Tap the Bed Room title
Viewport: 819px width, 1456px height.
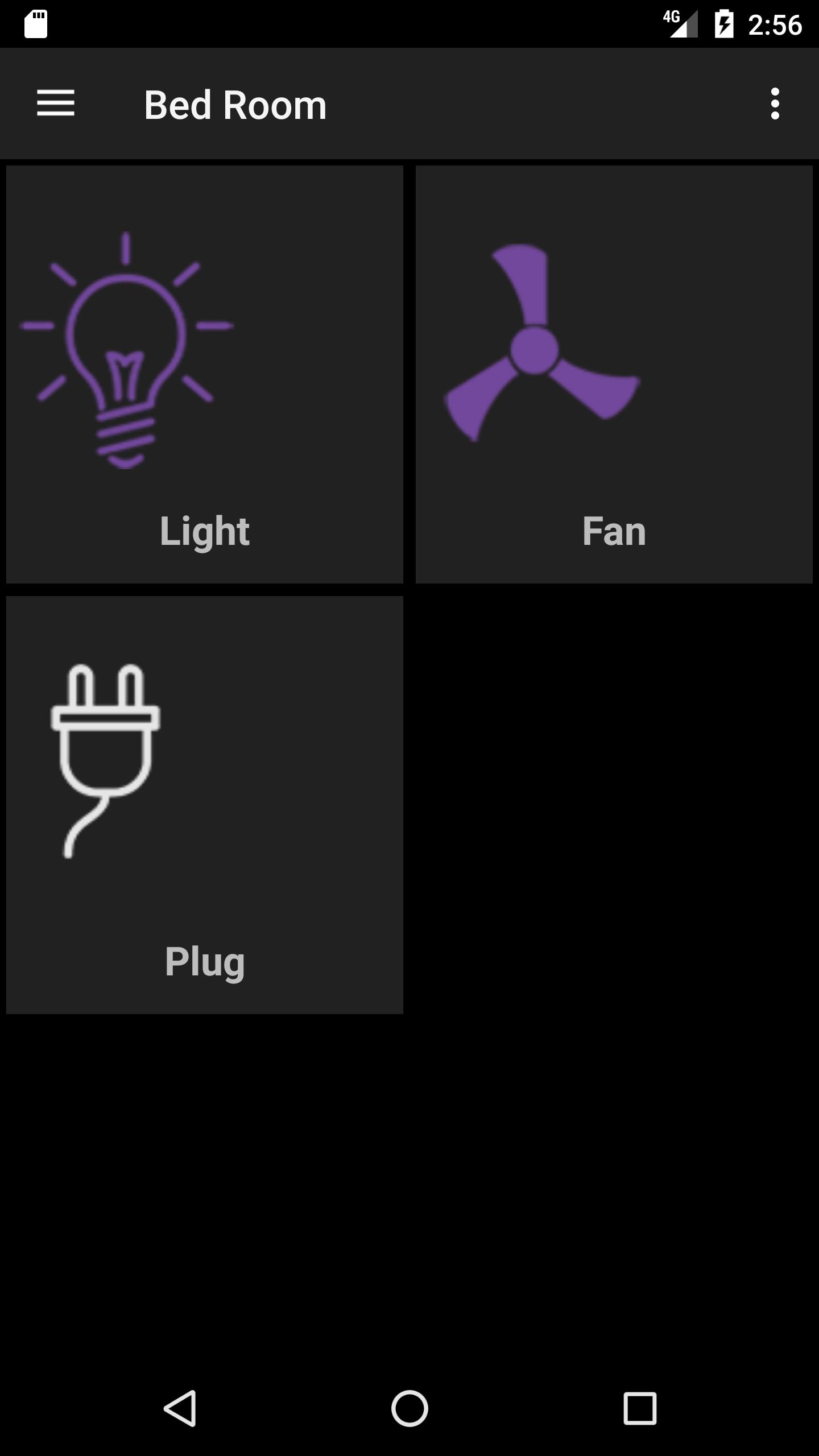point(234,105)
